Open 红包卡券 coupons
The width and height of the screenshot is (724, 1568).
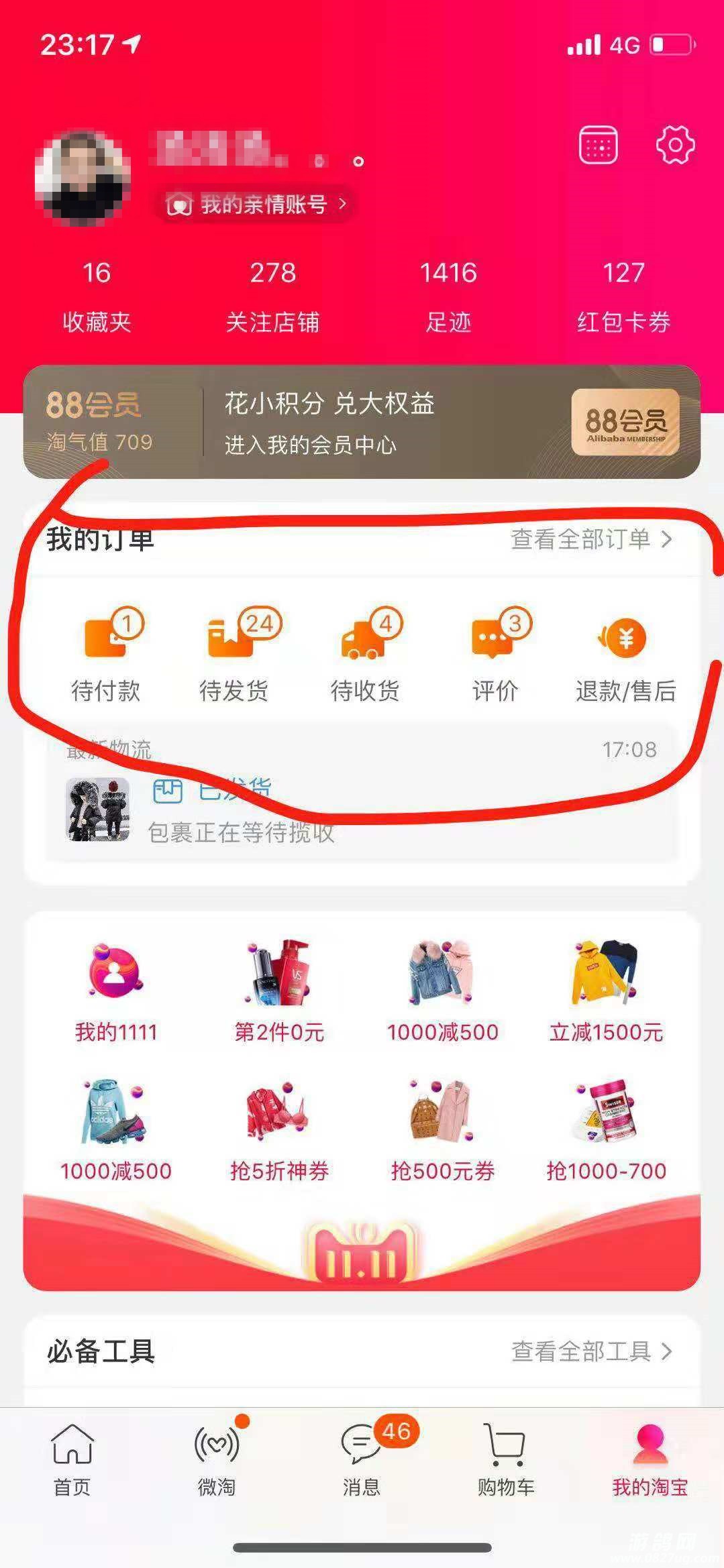pos(623,296)
